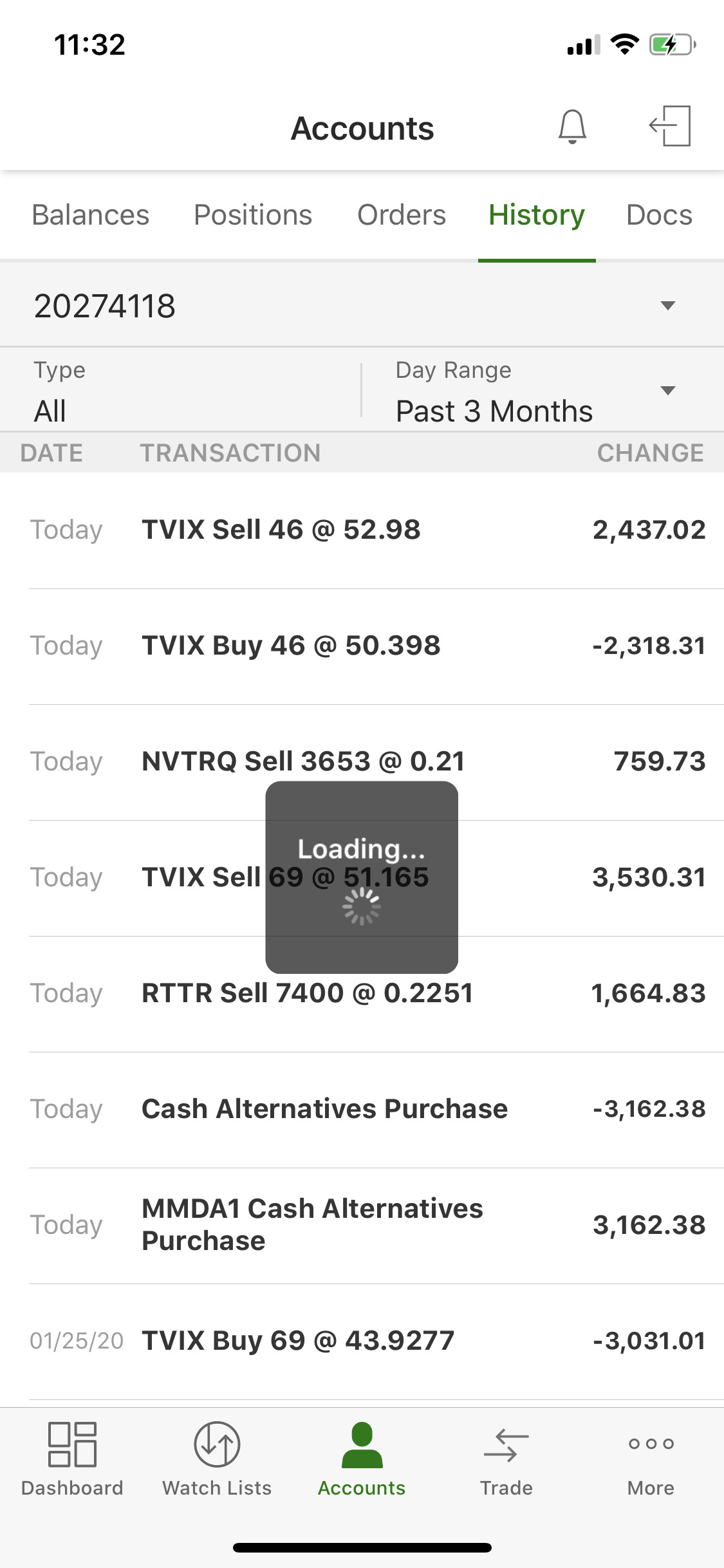Viewport: 724px width, 1568px height.
Task: Switch to the Positions tab
Action: pos(253,215)
